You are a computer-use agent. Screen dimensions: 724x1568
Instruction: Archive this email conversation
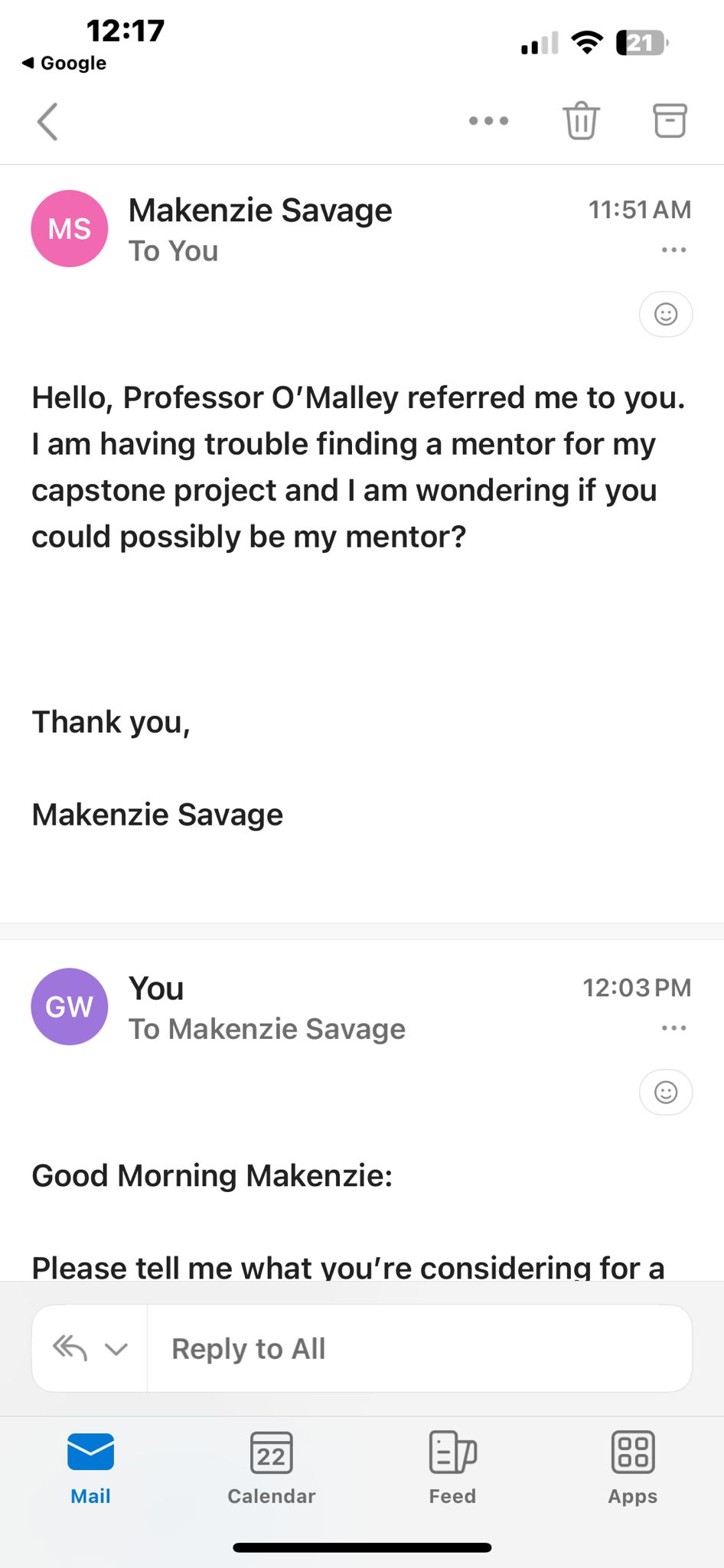[x=670, y=121]
